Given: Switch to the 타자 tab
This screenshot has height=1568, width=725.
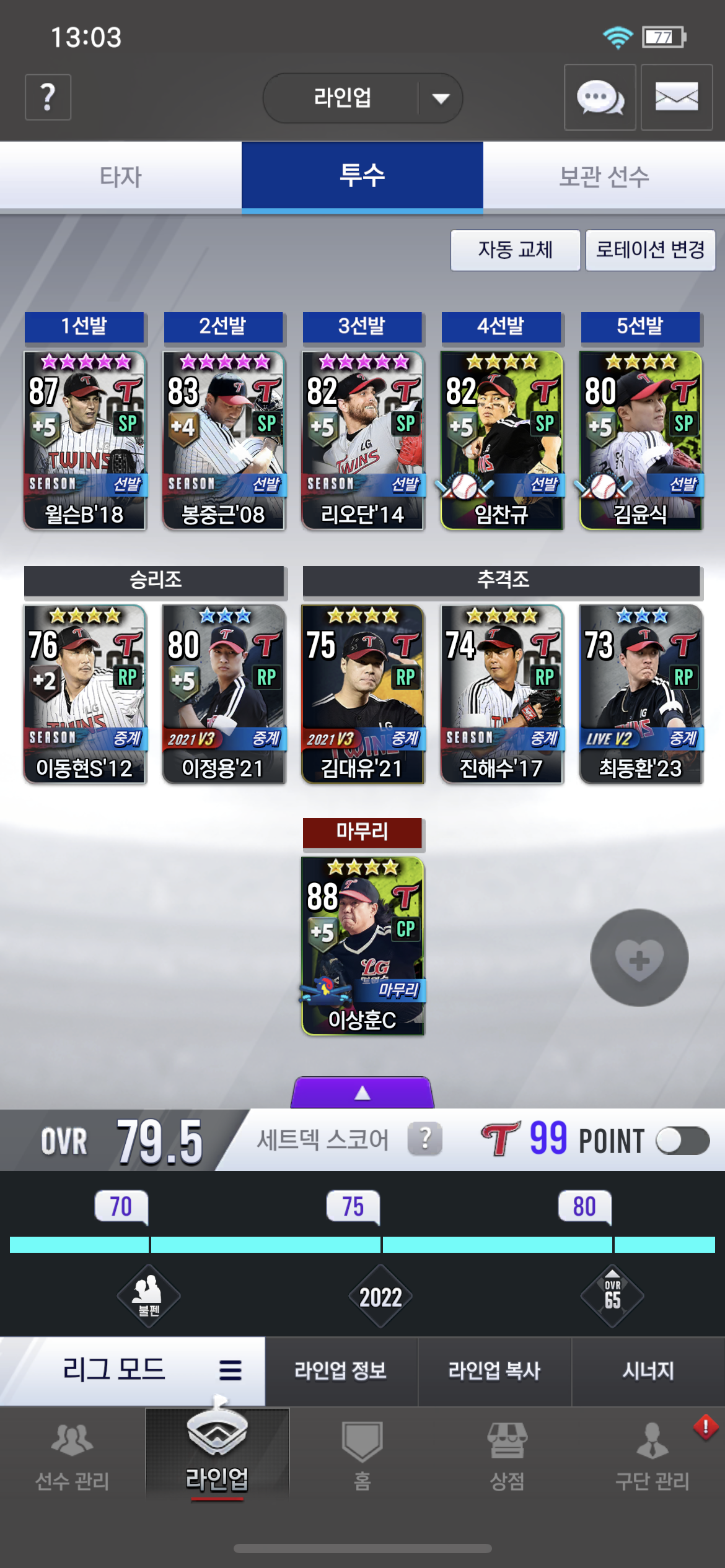Looking at the screenshot, I should [121, 176].
